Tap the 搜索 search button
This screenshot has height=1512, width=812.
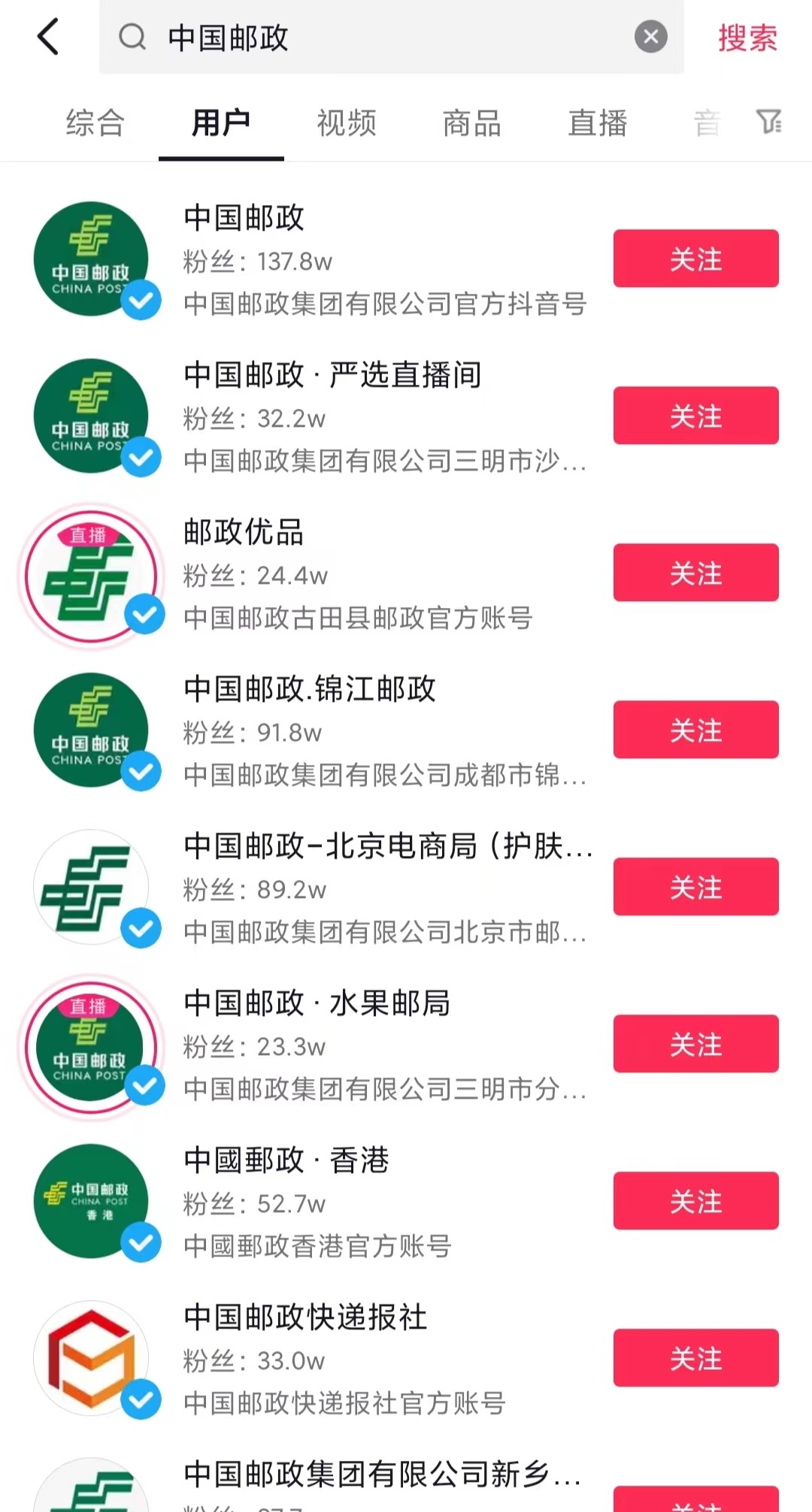click(747, 38)
